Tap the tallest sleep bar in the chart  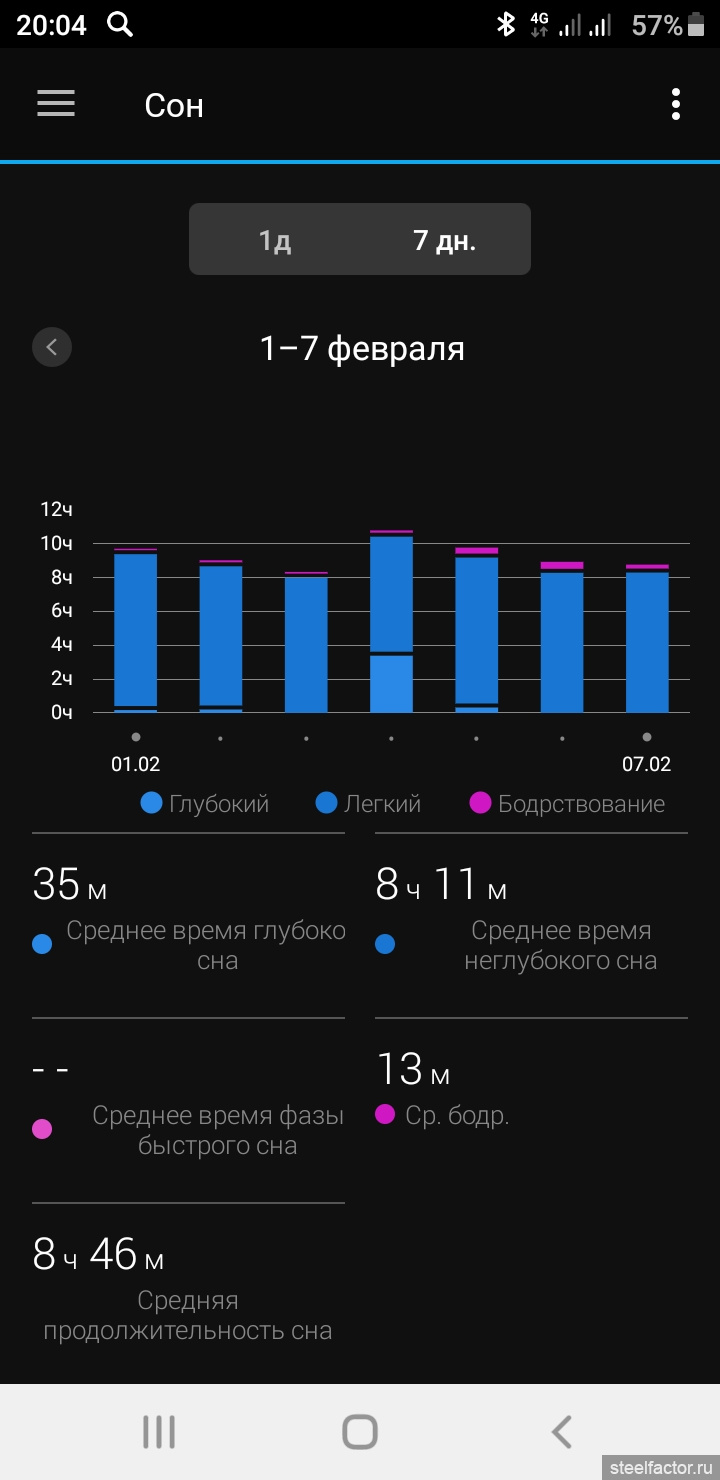391,621
